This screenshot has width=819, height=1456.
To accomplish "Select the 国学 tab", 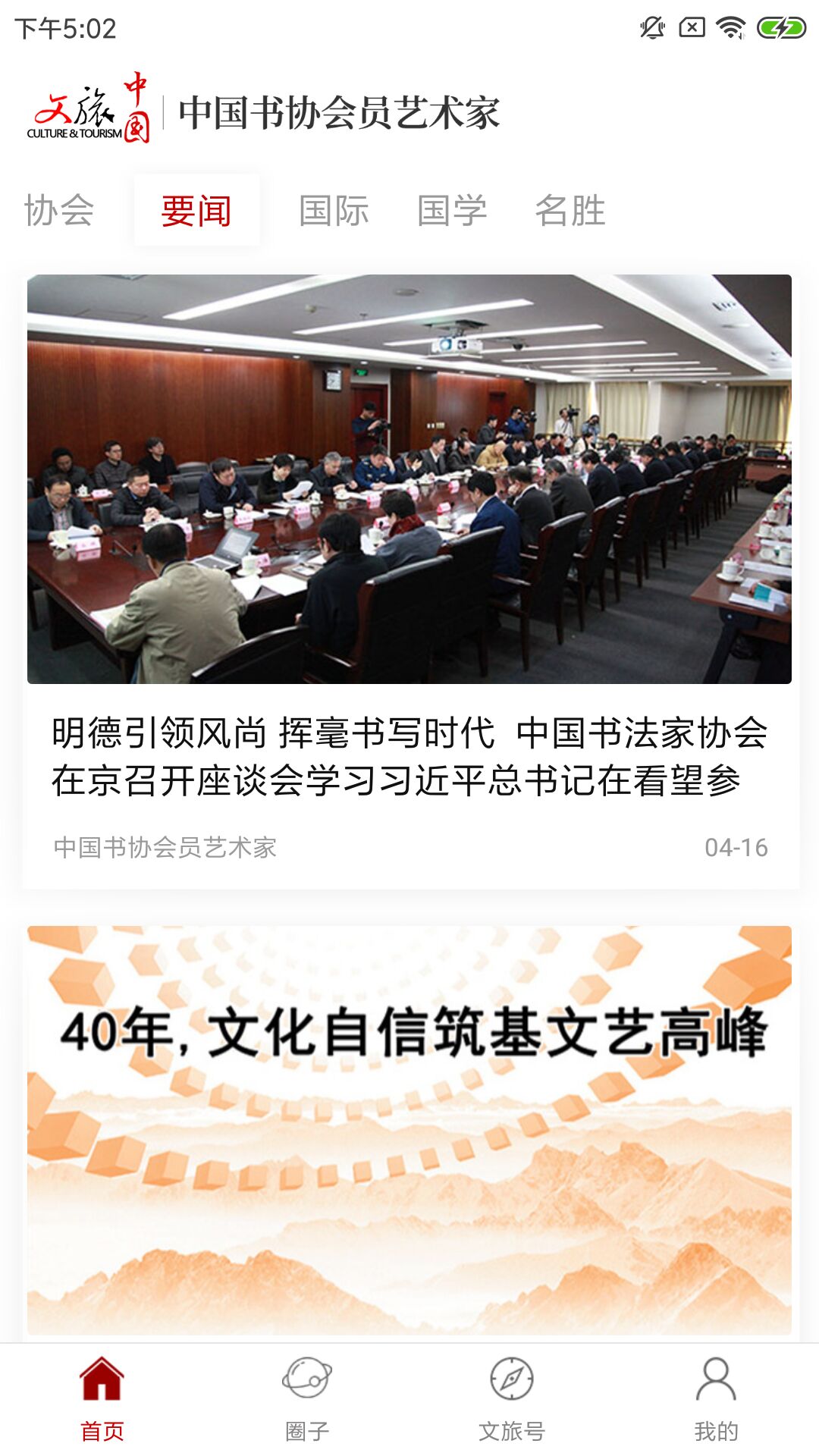I will 453,210.
